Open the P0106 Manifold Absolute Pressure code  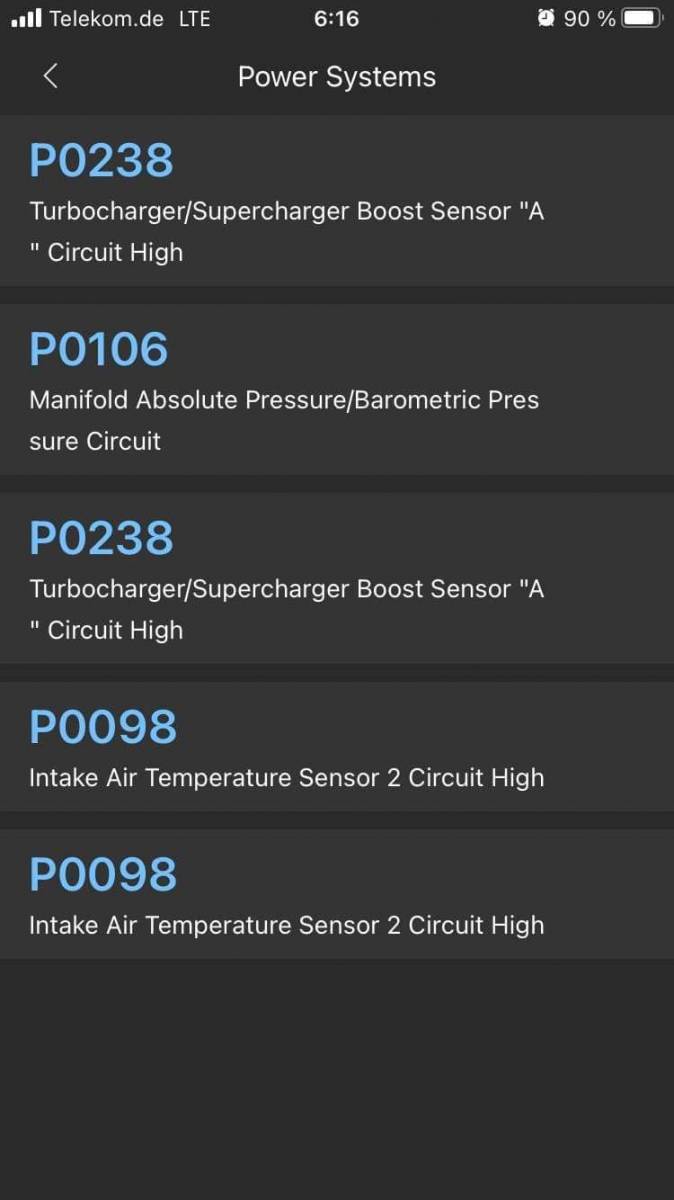tap(337, 389)
